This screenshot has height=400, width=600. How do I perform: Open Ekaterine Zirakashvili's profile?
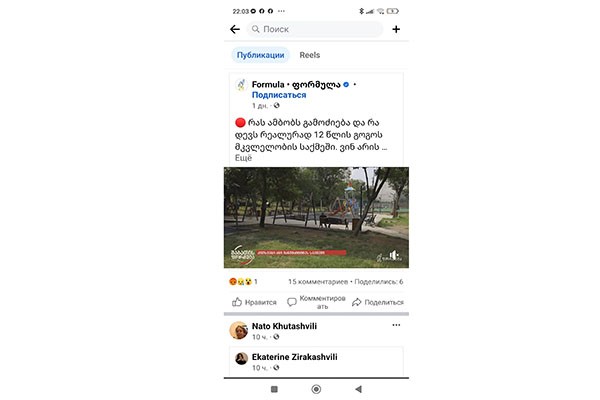pos(293,357)
